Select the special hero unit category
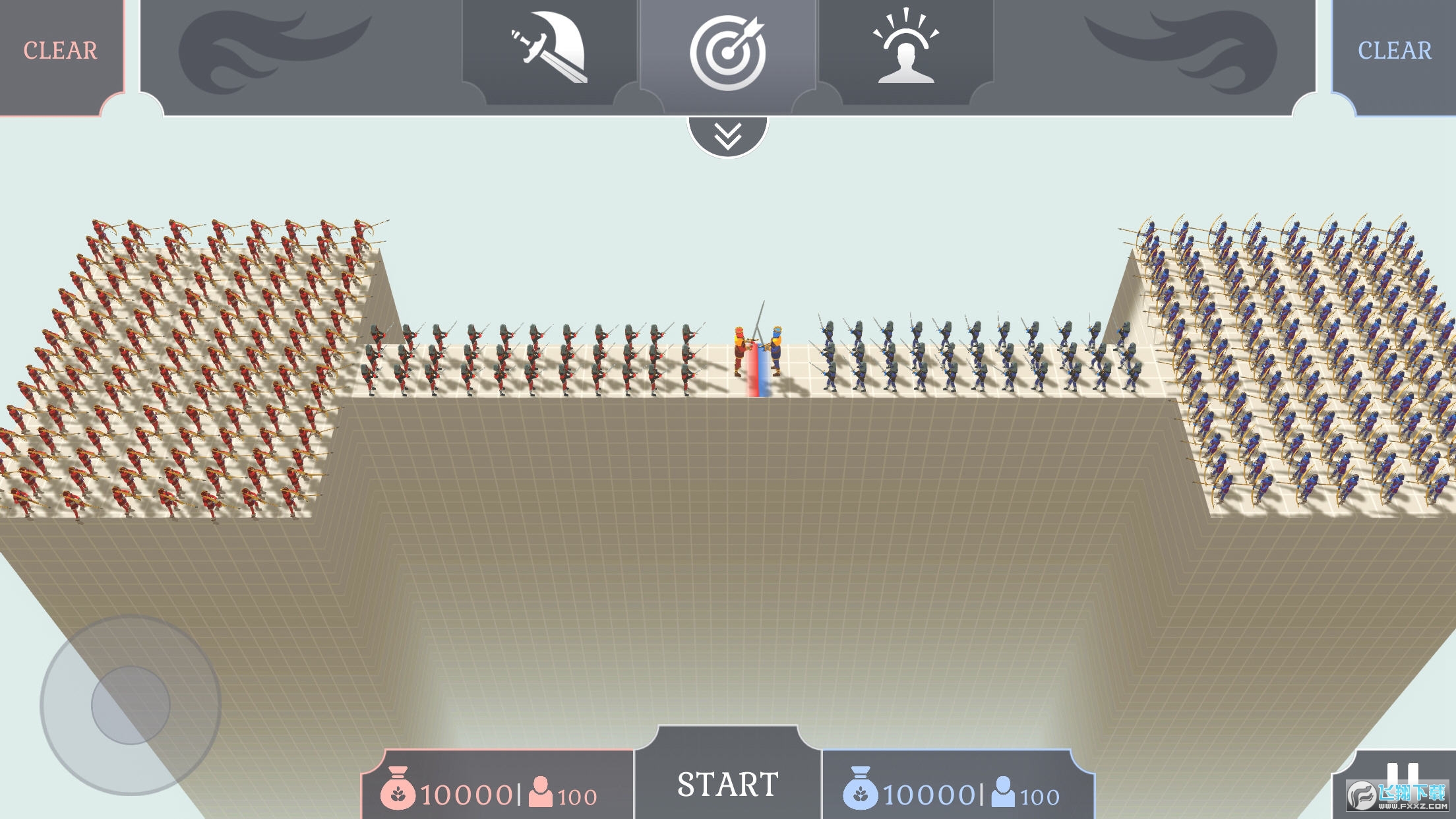Viewport: 1456px width, 819px height. (905, 49)
